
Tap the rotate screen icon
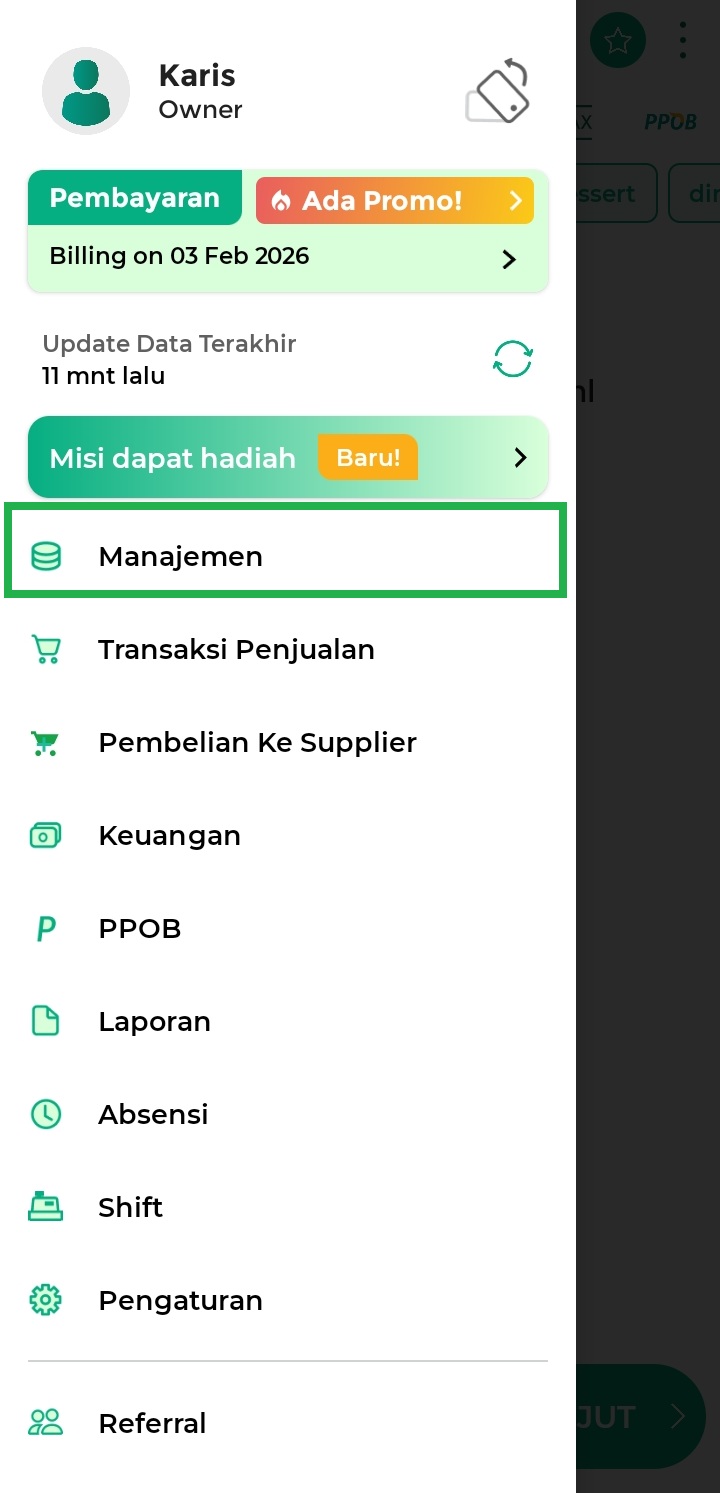(x=497, y=91)
